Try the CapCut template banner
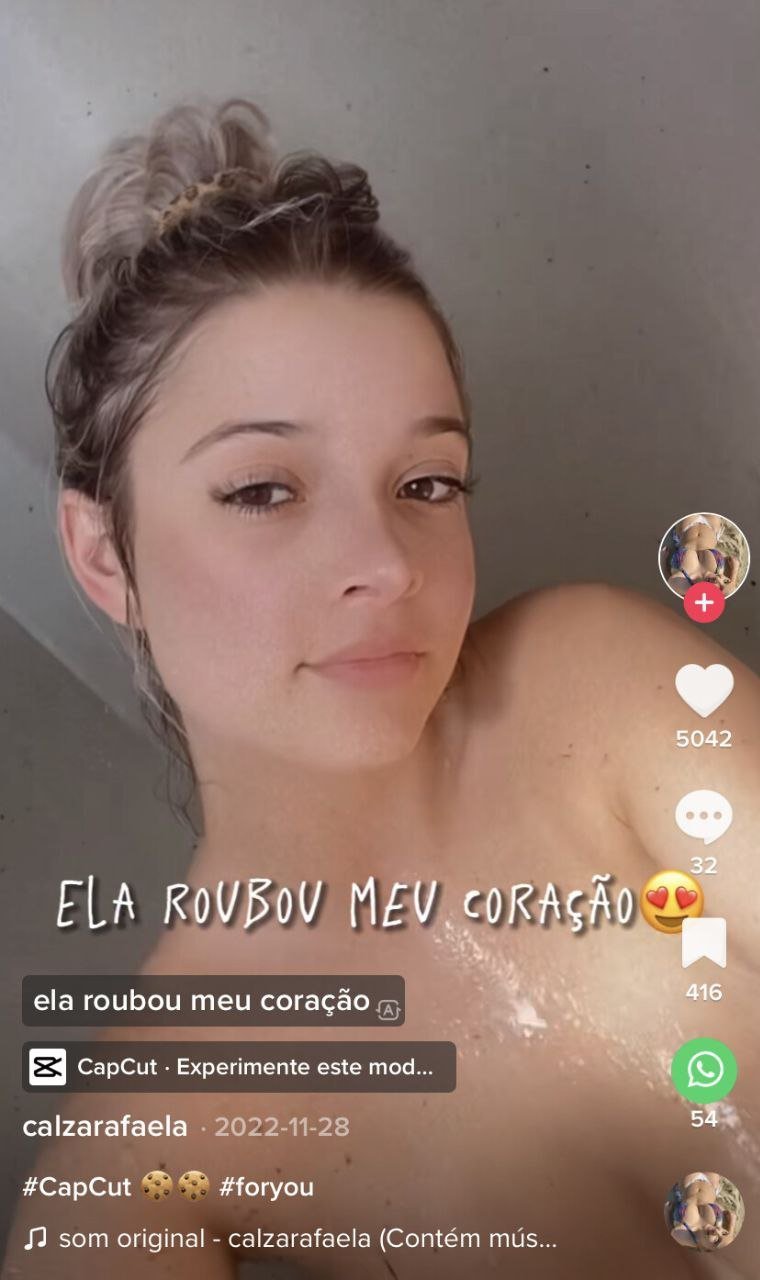The height and width of the screenshot is (1280, 760). (x=239, y=1067)
